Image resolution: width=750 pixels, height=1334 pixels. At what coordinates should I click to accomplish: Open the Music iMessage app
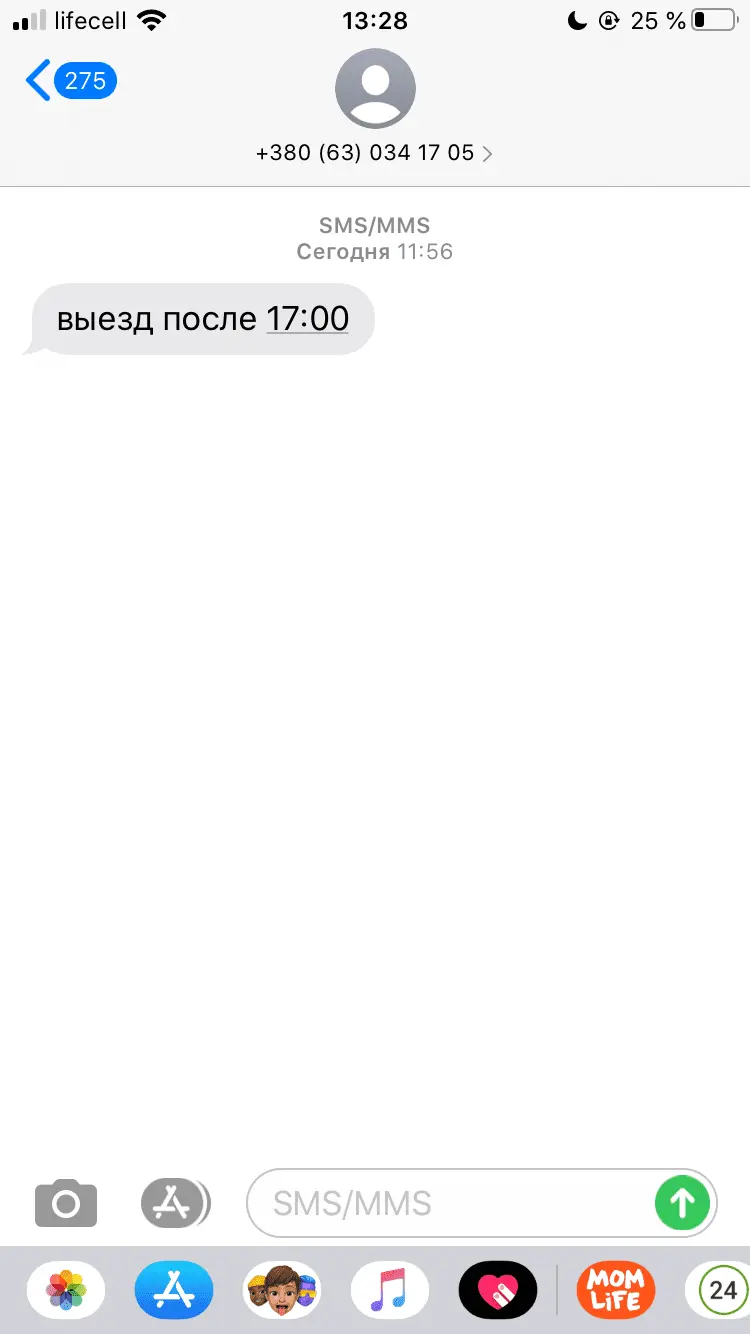pyautogui.click(x=390, y=1290)
